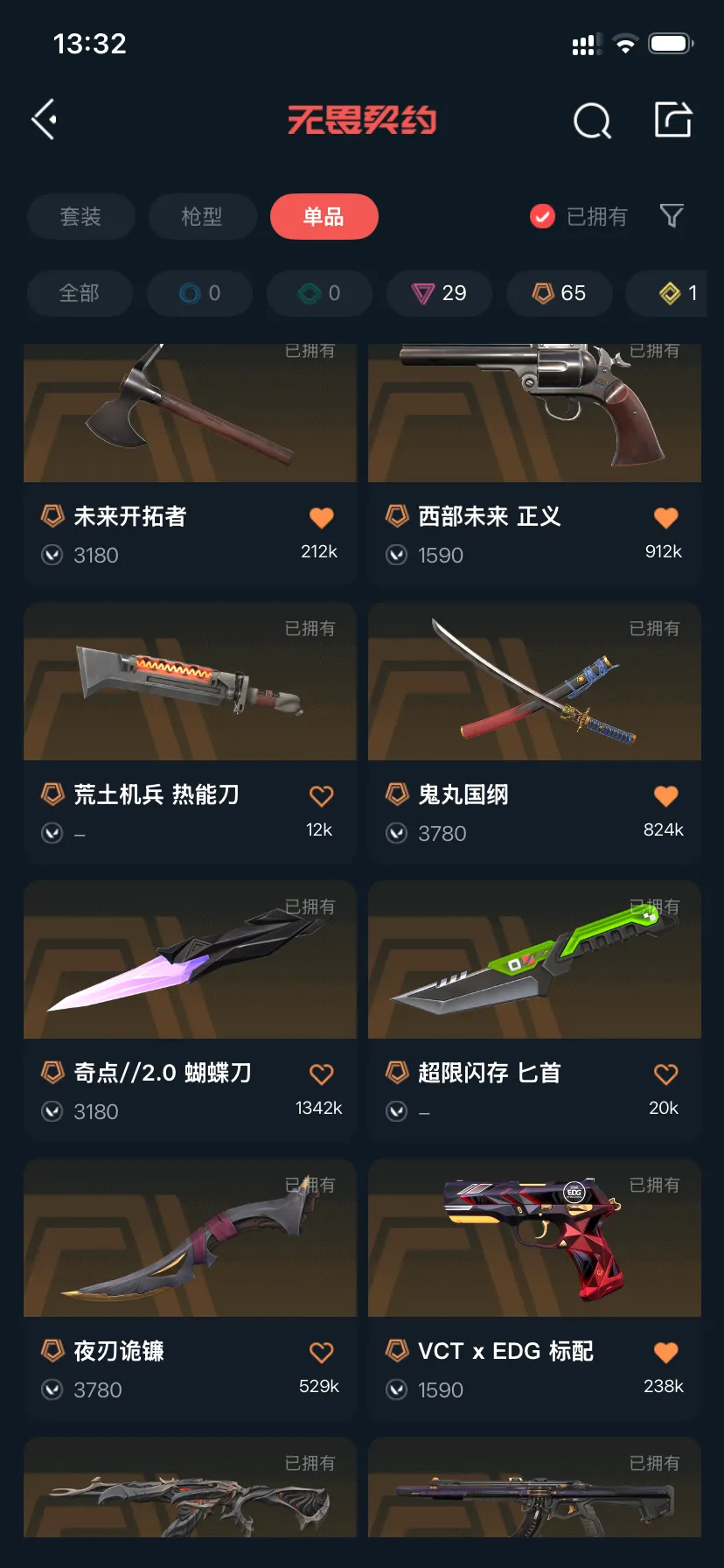Tap the share icon in header
The width and height of the screenshot is (724, 1568).
coord(673,120)
